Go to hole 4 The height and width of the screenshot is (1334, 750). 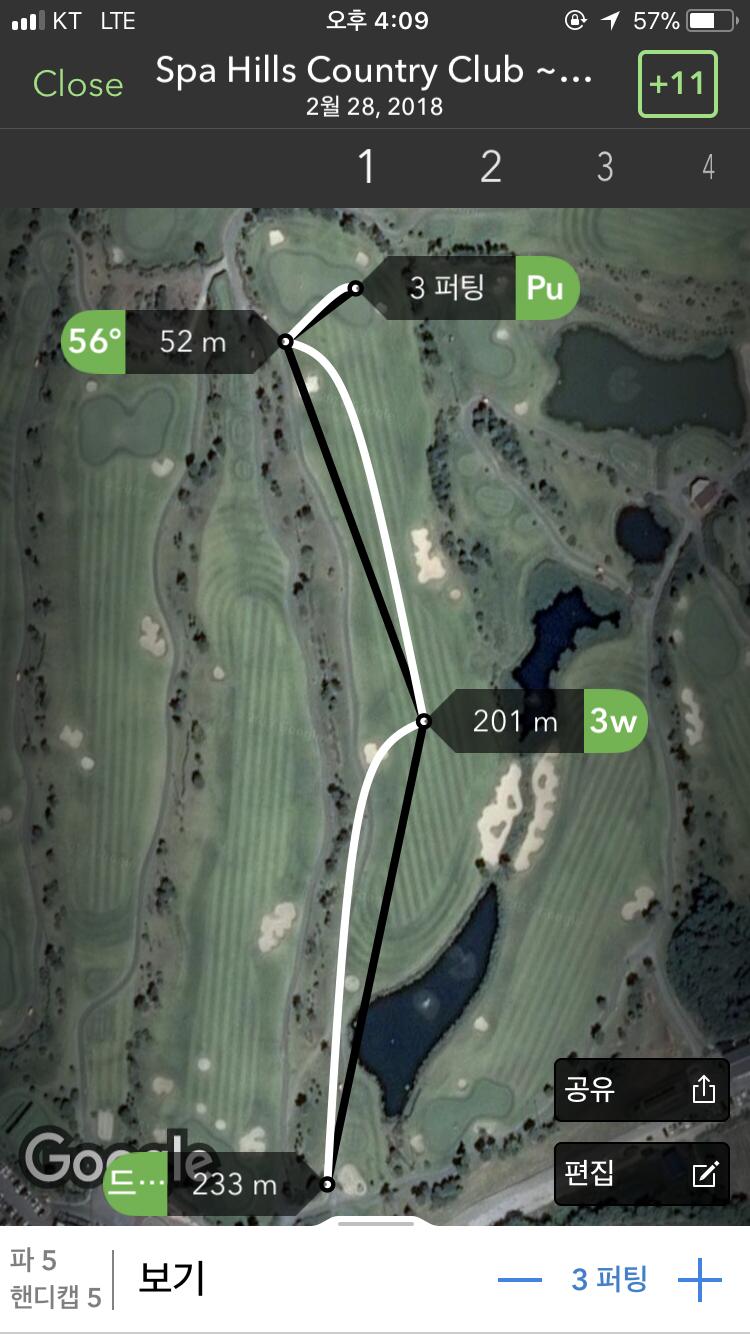click(708, 167)
